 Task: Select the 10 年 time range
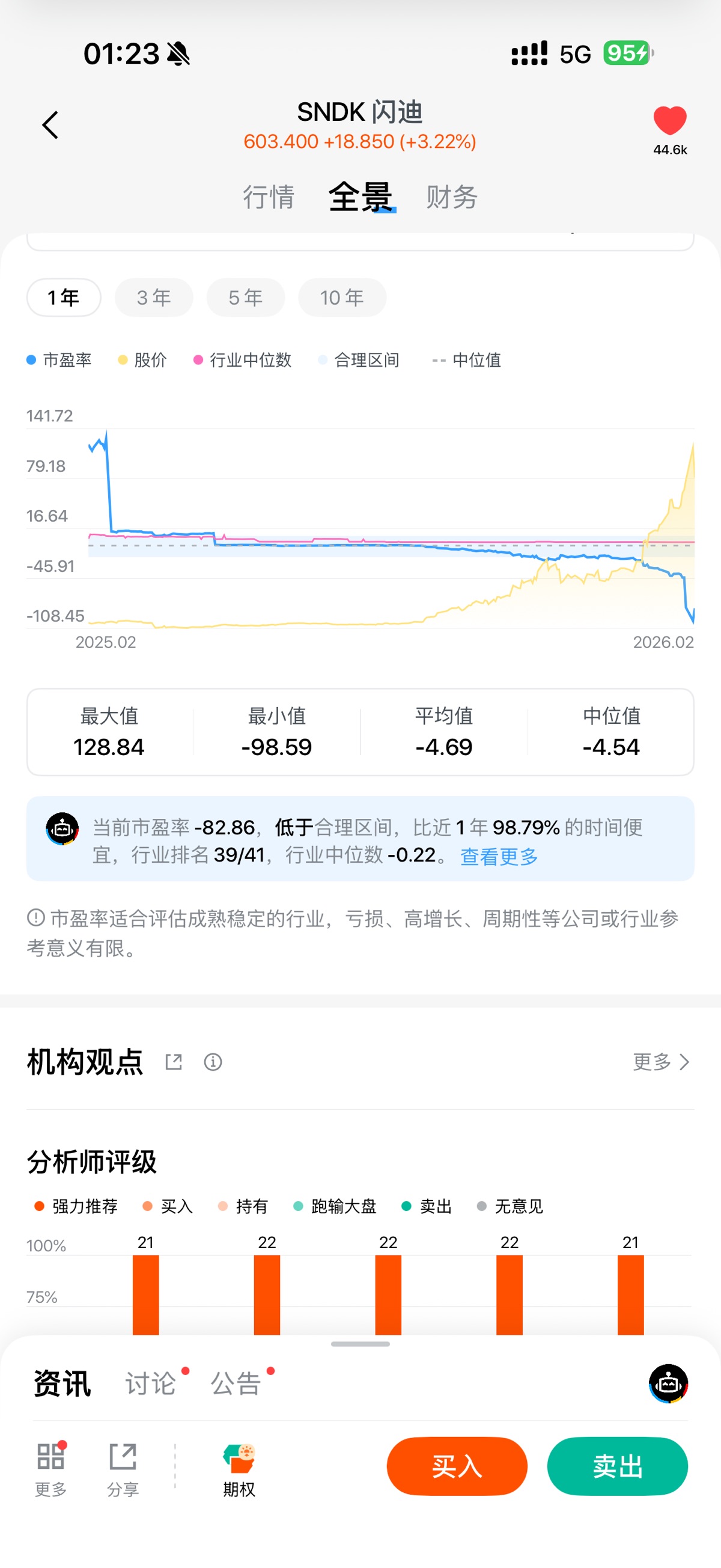coord(342,298)
